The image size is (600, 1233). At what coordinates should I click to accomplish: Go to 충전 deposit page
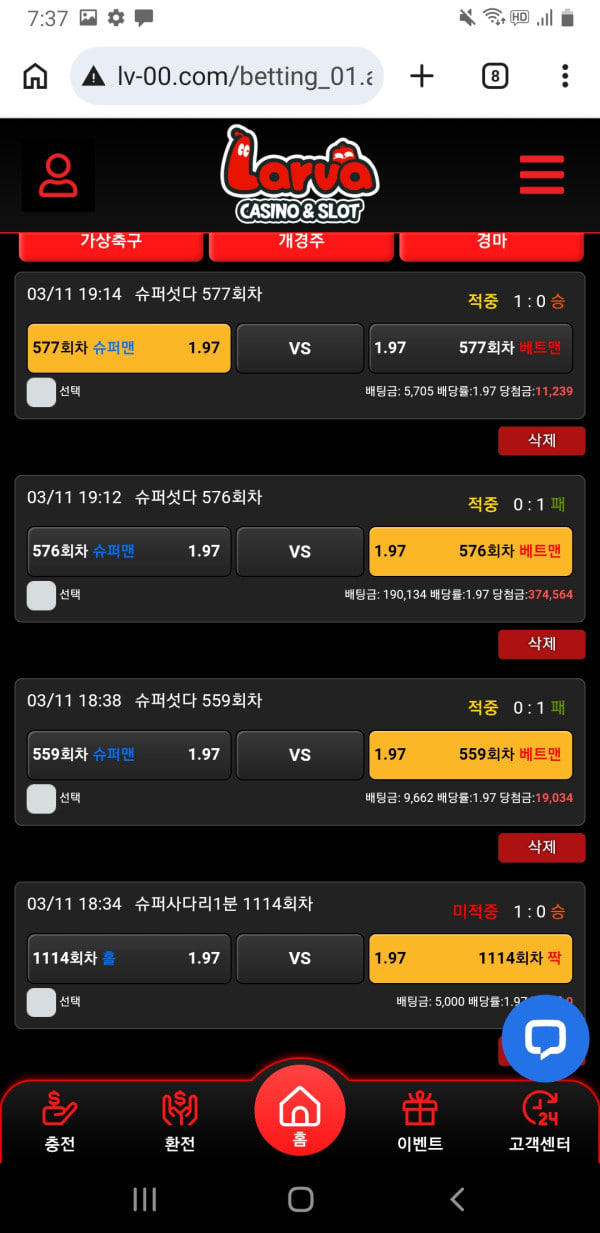(x=60, y=1122)
